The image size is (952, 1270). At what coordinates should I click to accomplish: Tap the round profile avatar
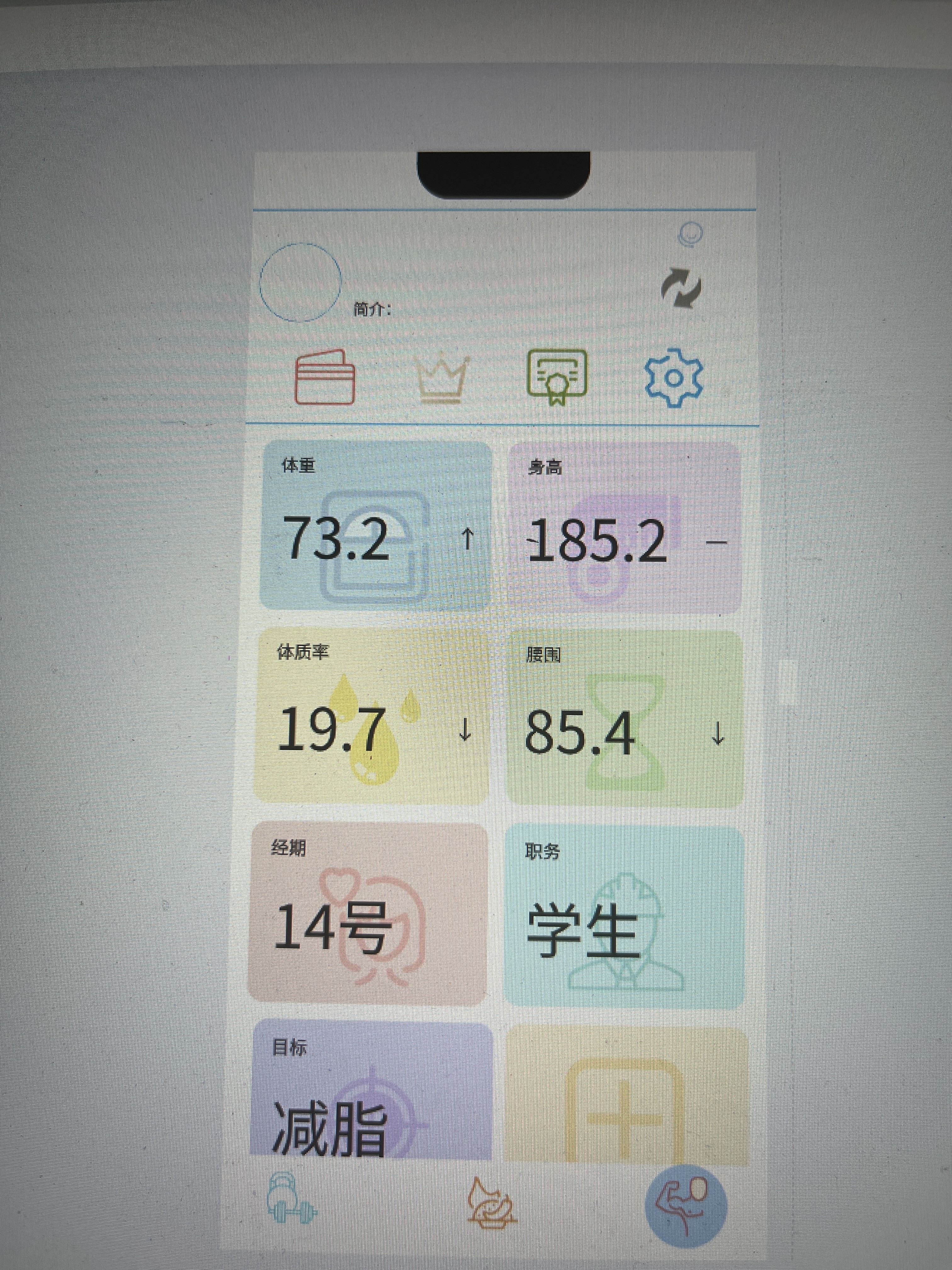[x=300, y=282]
